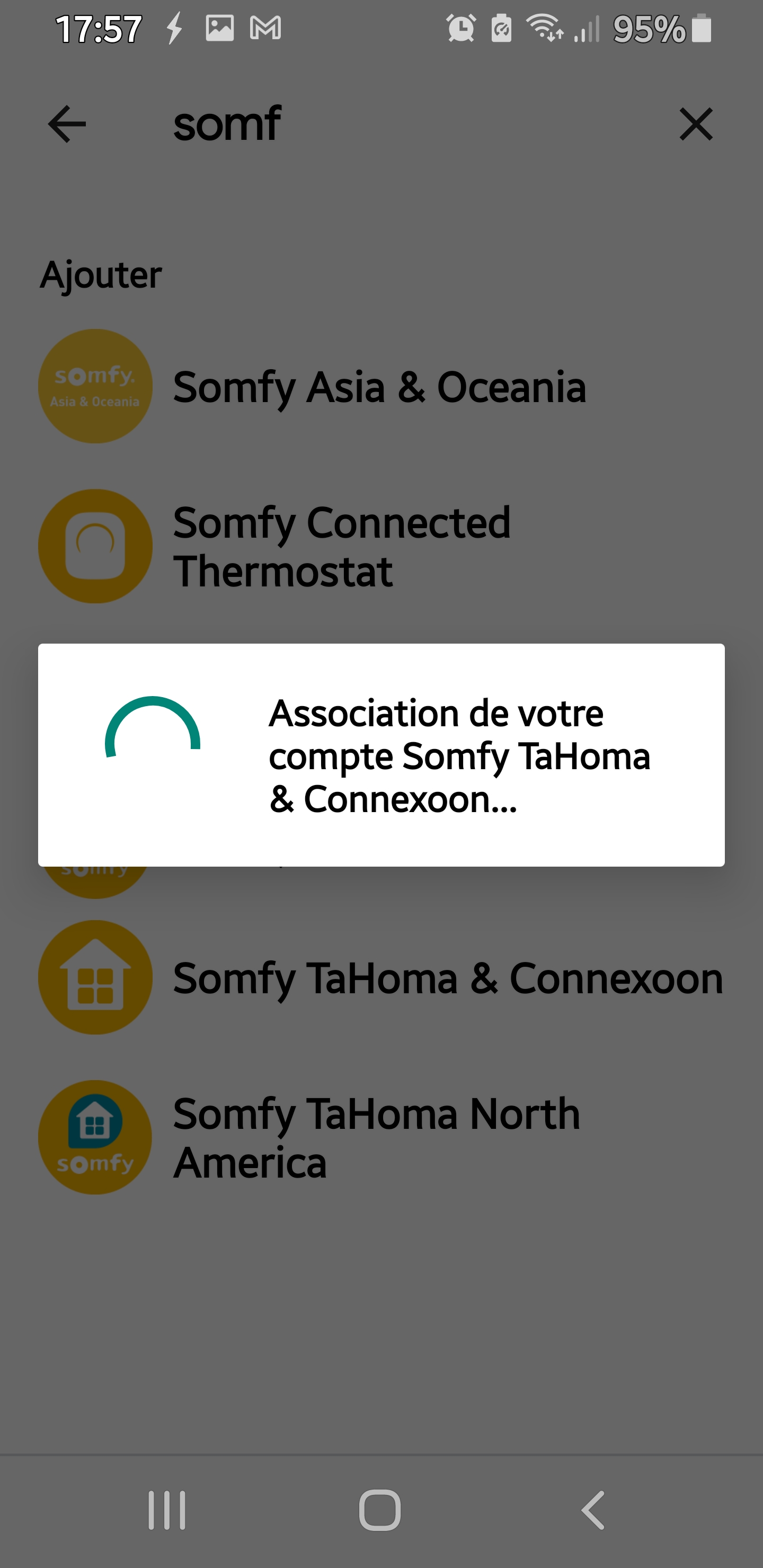Go back using the top arrow
The image size is (763, 1568).
(x=67, y=124)
